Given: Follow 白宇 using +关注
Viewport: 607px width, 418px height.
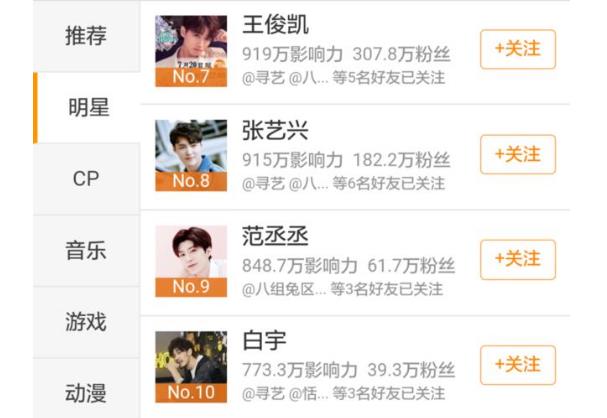Looking at the screenshot, I should click(x=517, y=365).
